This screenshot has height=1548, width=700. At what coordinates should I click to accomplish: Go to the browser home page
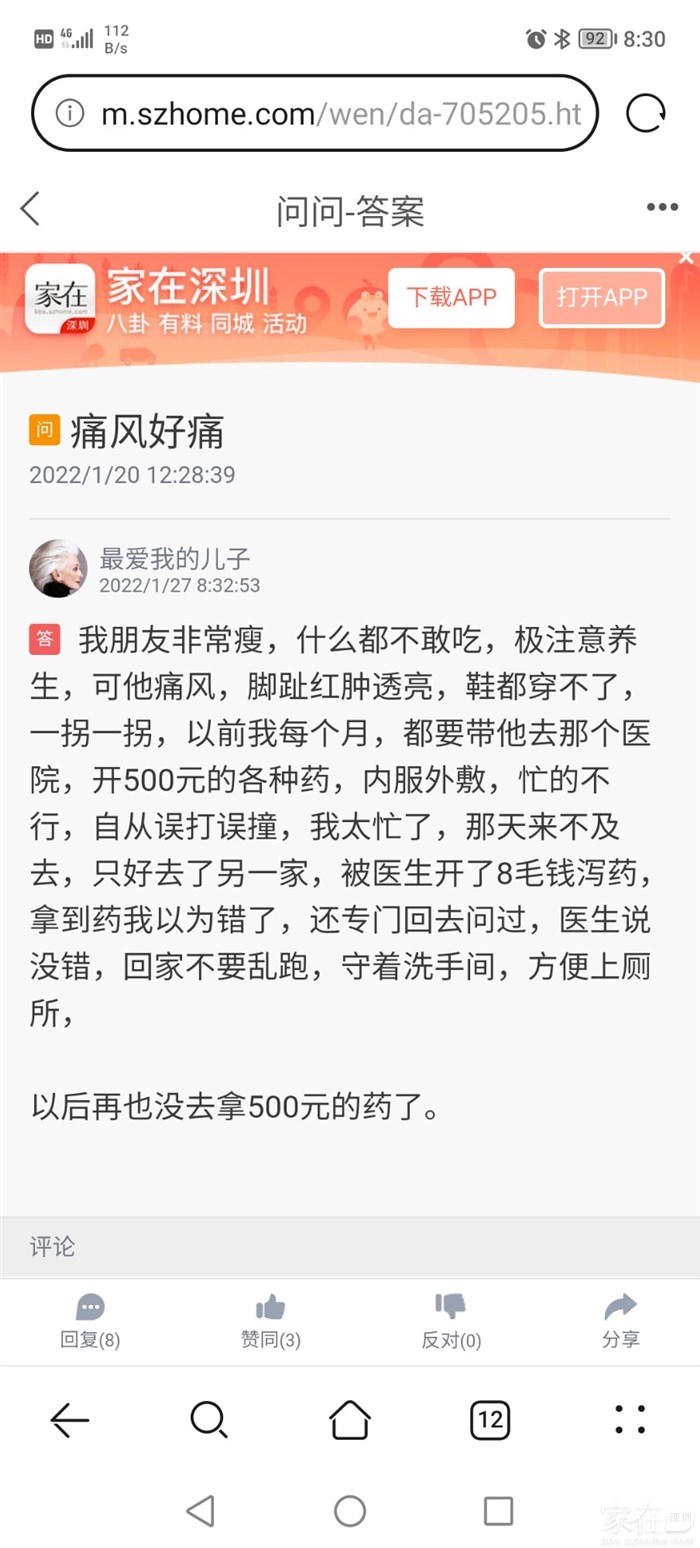[350, 1419]
